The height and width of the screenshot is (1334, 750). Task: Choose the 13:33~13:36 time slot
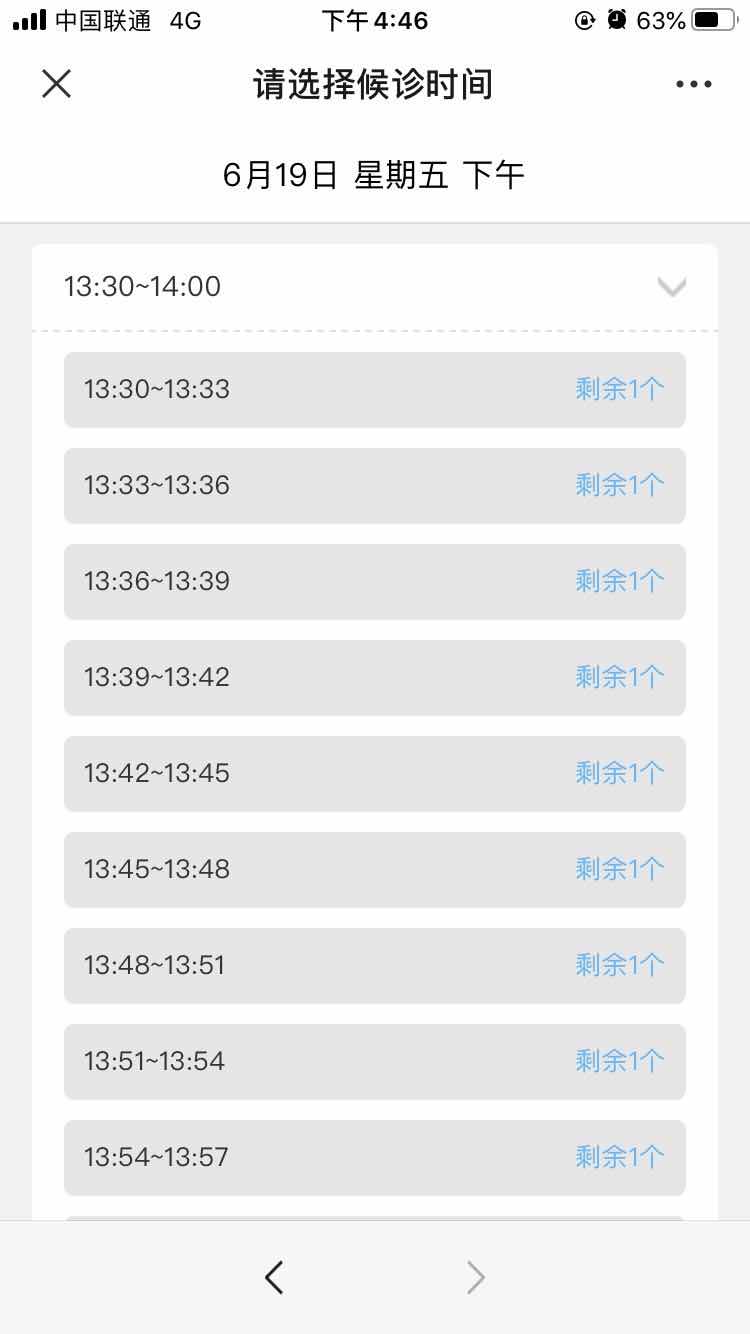pos(375,485)
